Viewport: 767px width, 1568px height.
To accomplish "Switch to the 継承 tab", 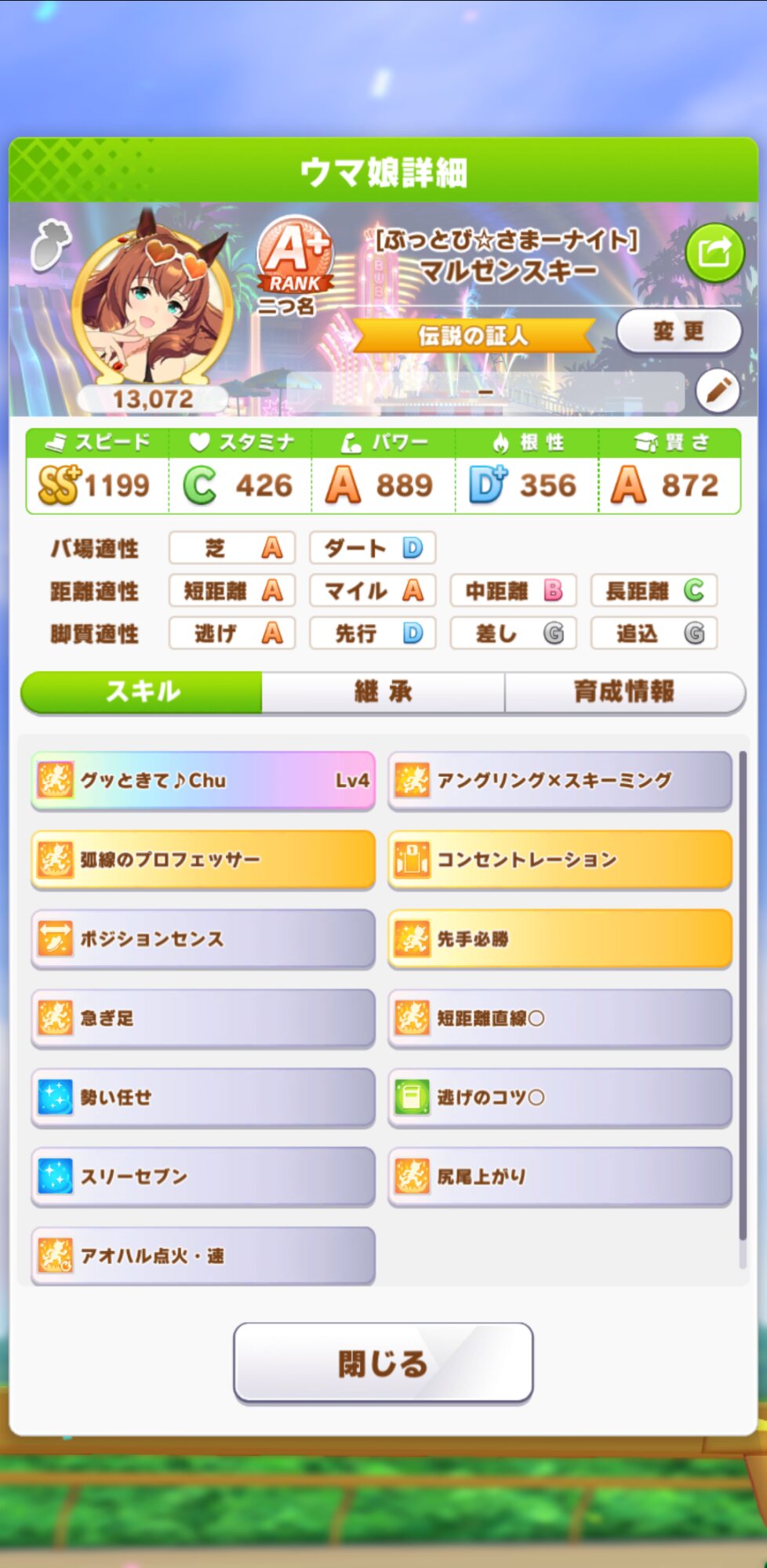I will click(x=383, y=691).
